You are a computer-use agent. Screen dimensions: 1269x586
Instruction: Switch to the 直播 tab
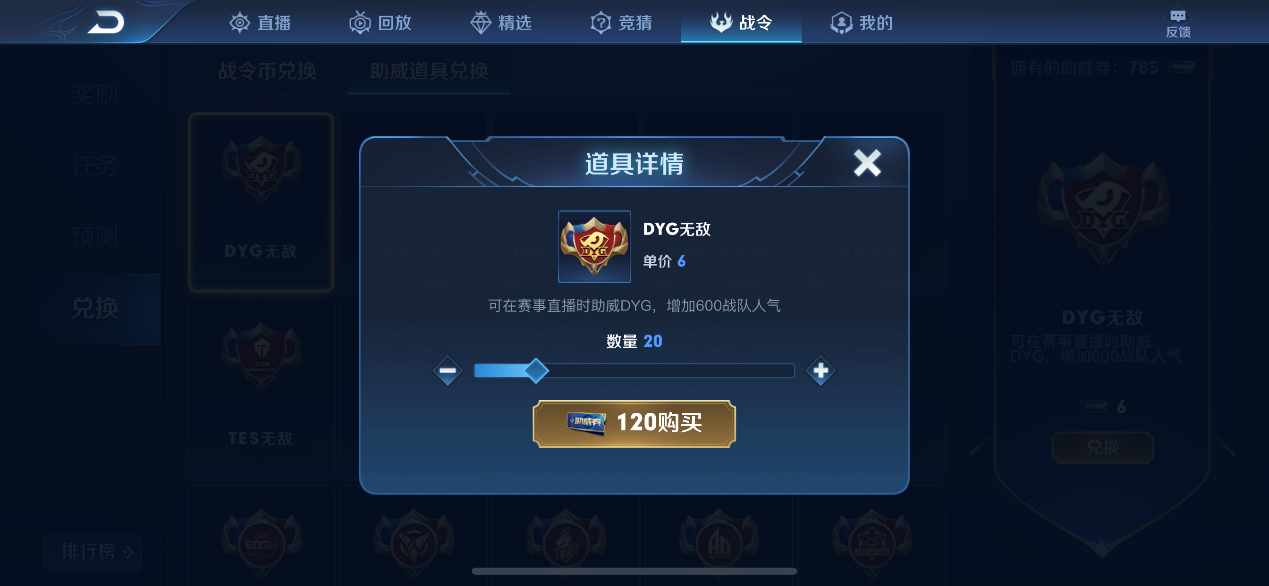tap(260, 22)
